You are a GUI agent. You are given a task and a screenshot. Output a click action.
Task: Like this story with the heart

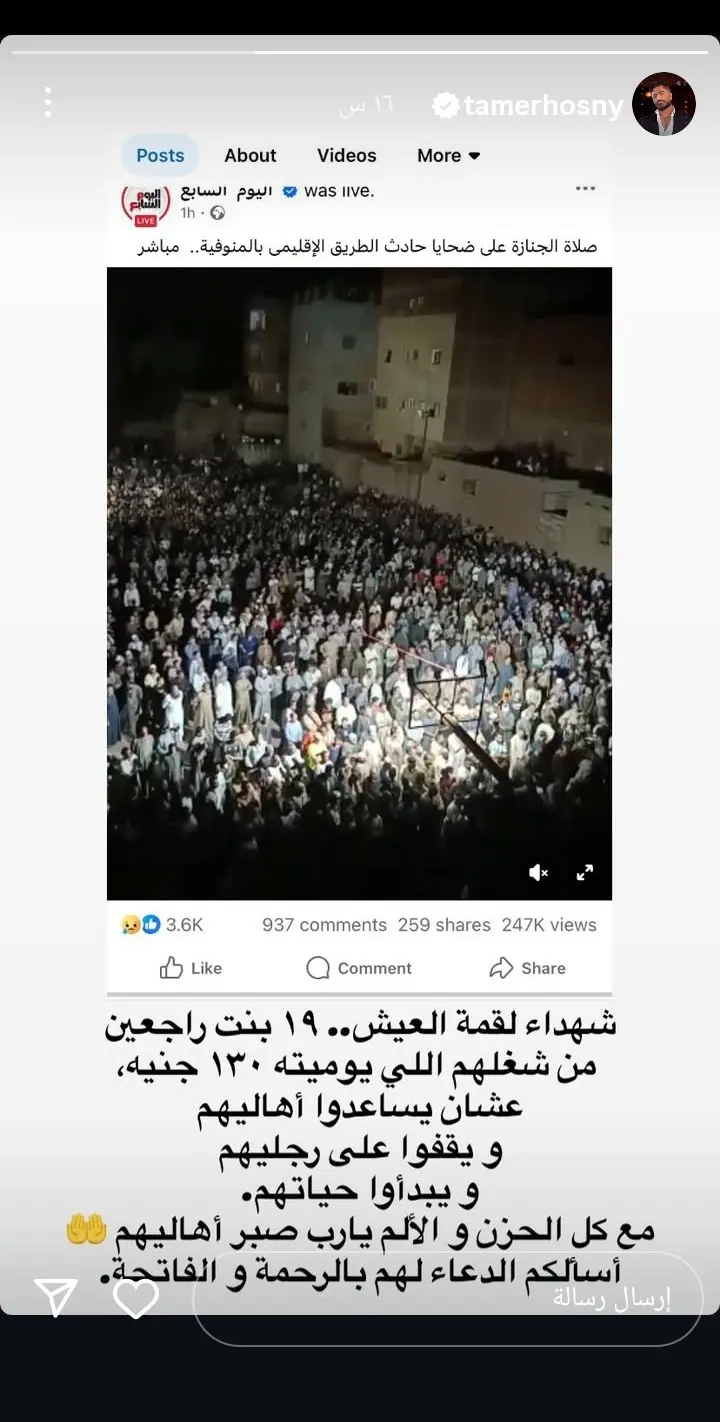[136, 1298]
